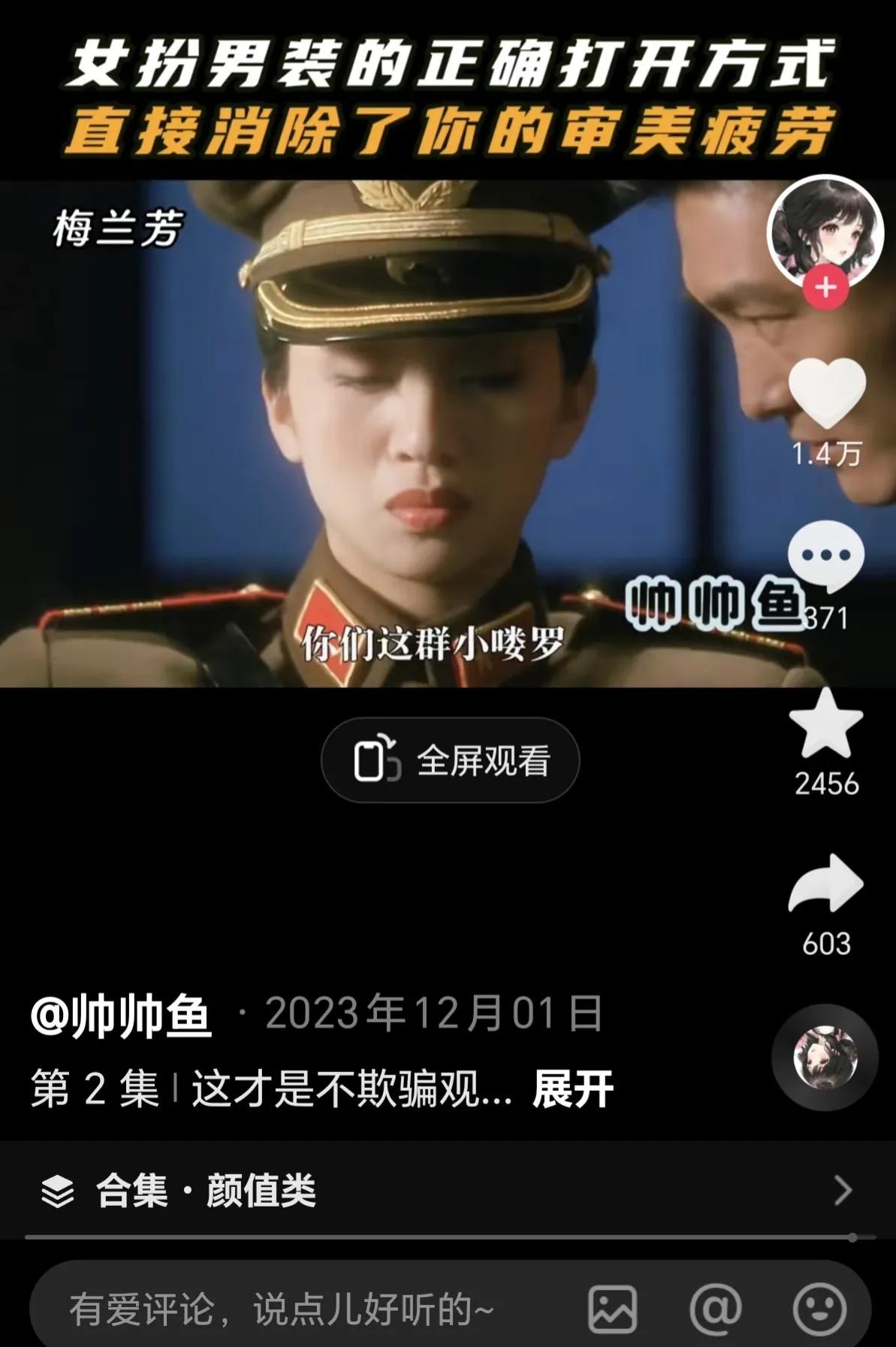The image size is (896, 1347).
Task: Share this video via the arrow icon
Action: tap(826, 885)
